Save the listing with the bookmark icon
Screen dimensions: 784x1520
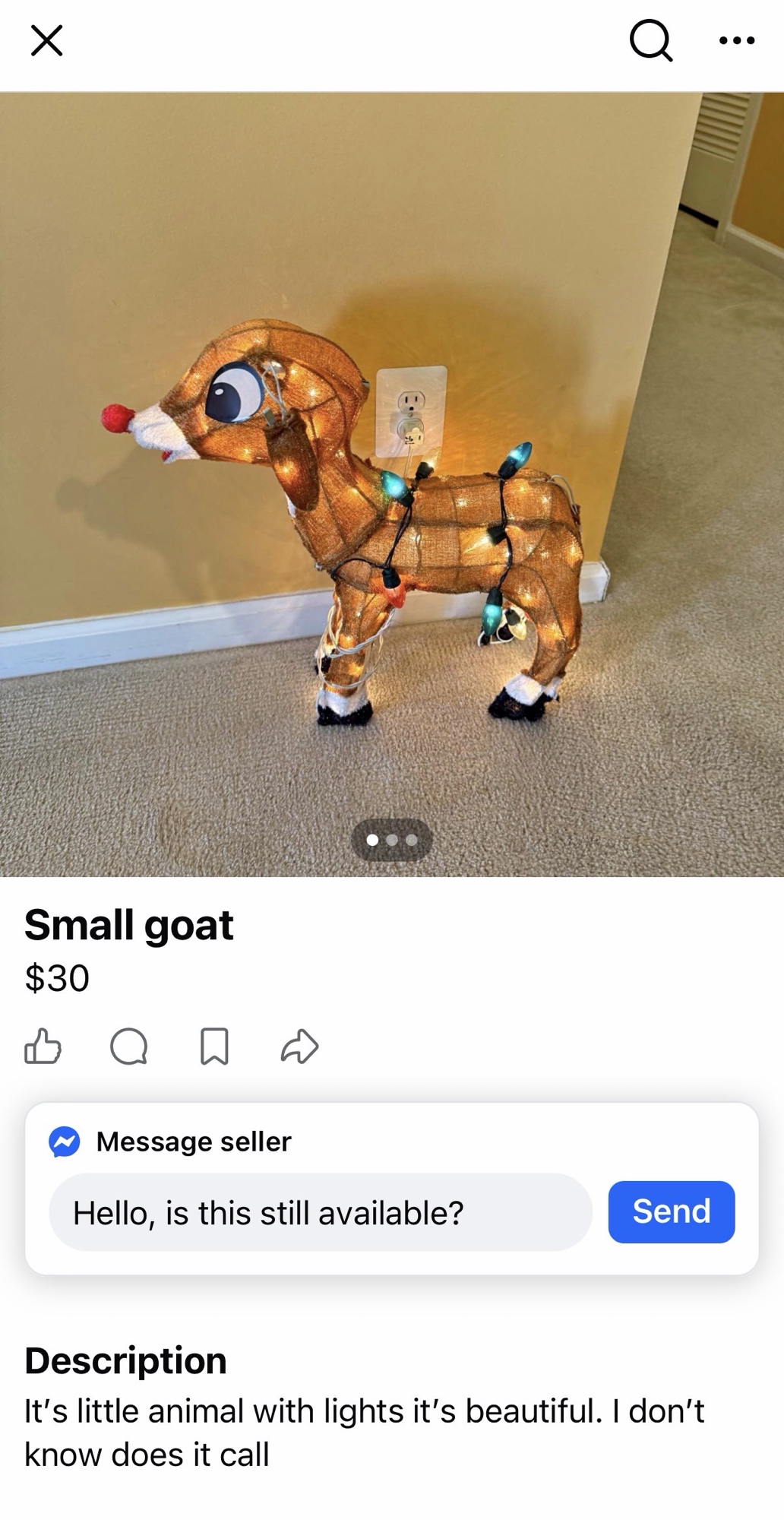(214, 1046)
